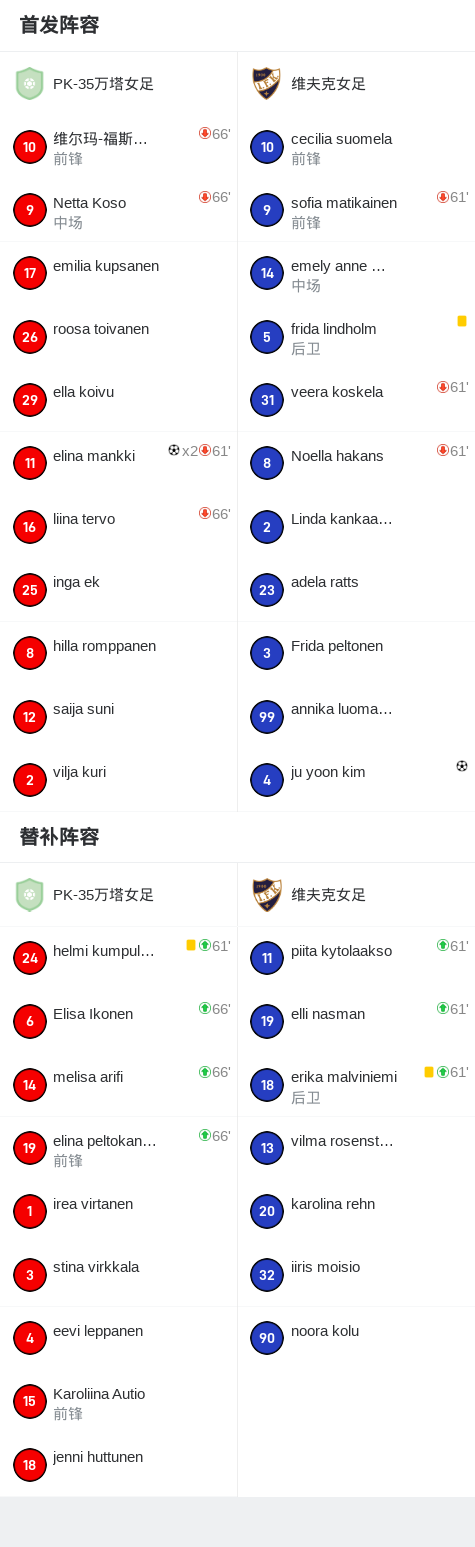View karolina rehn player page
Screen dimensions: 475x1547
(356, 1211)
